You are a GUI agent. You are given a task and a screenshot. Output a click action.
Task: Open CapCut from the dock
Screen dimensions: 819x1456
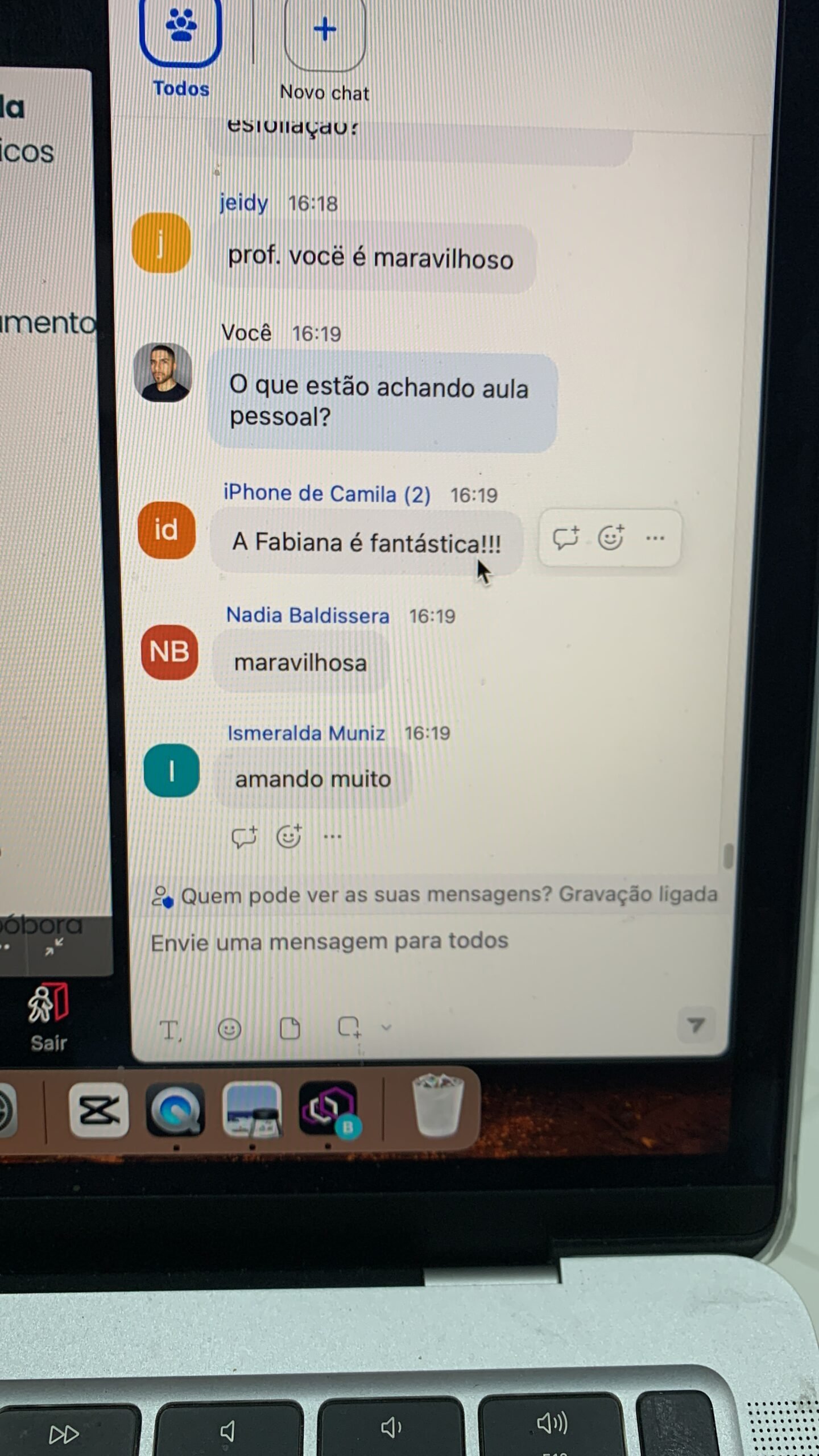tap(98, 1110)
